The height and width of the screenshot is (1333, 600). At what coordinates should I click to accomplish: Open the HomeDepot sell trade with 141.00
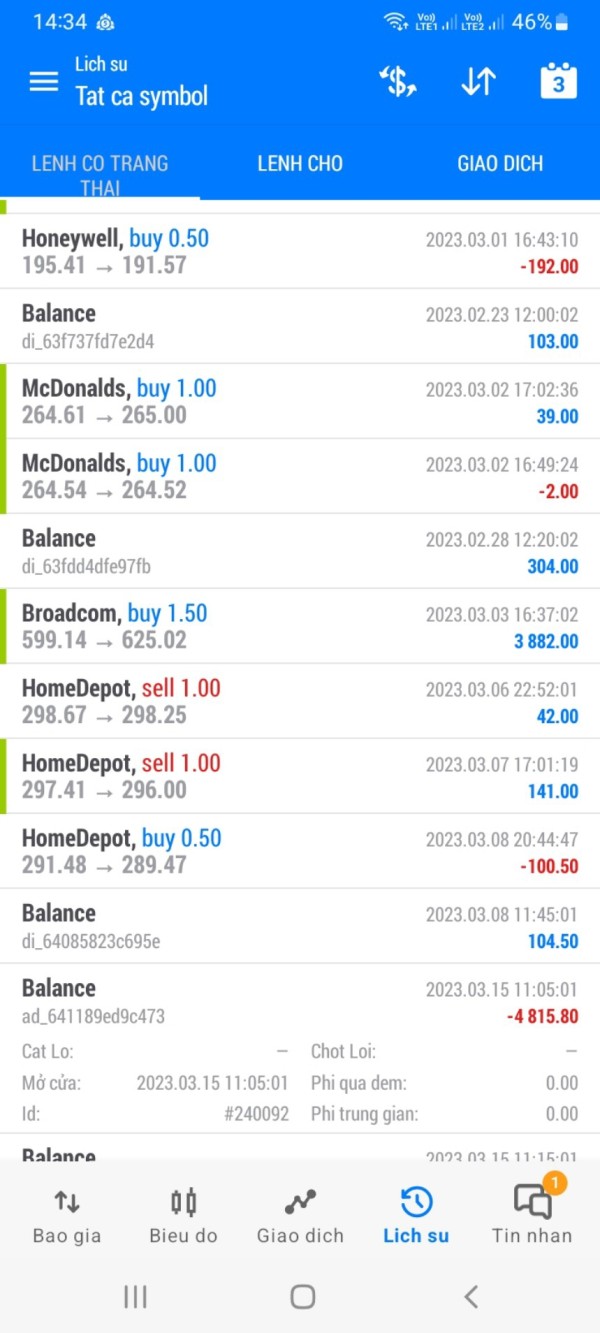[x=300, y=776]
